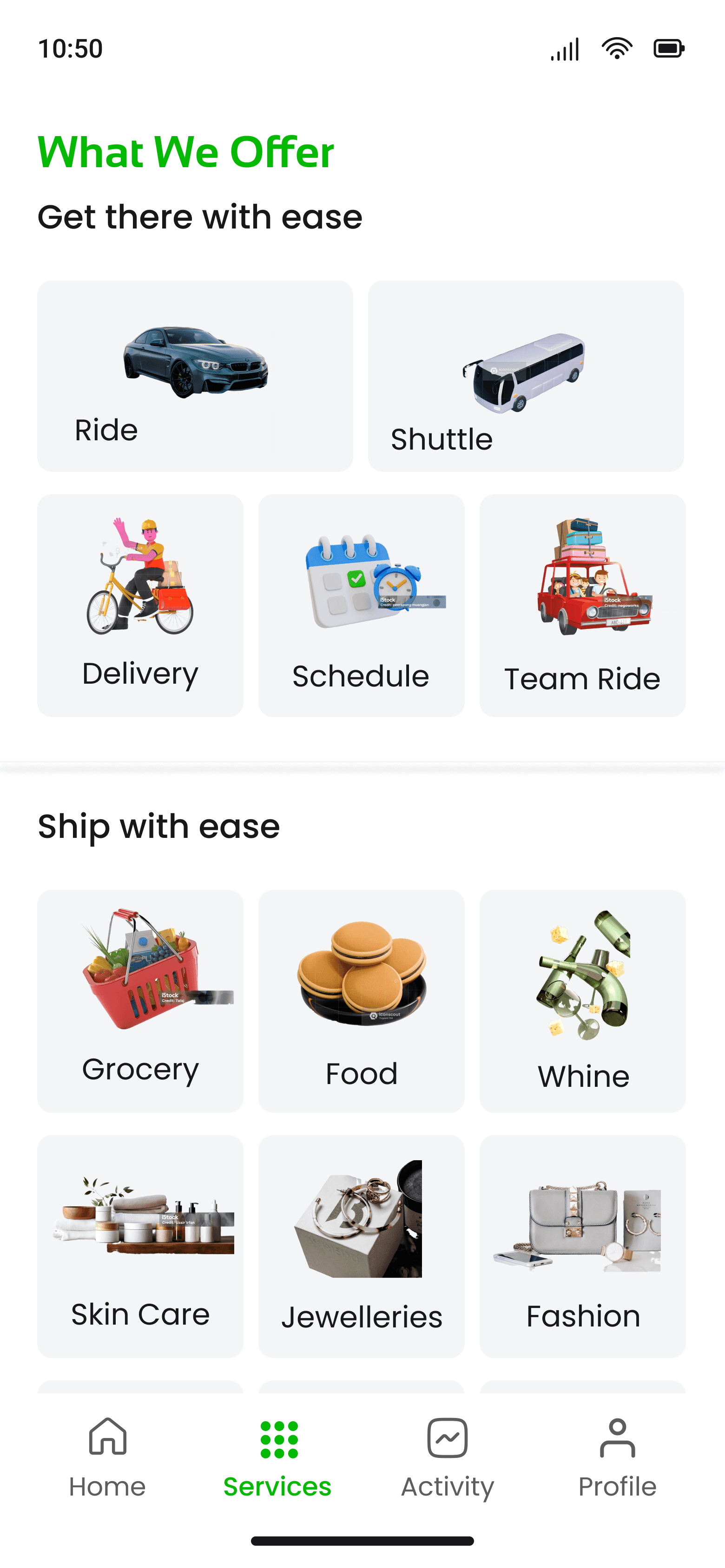Open the Ride service card
725x1568 pixels.
coord(195,376)
